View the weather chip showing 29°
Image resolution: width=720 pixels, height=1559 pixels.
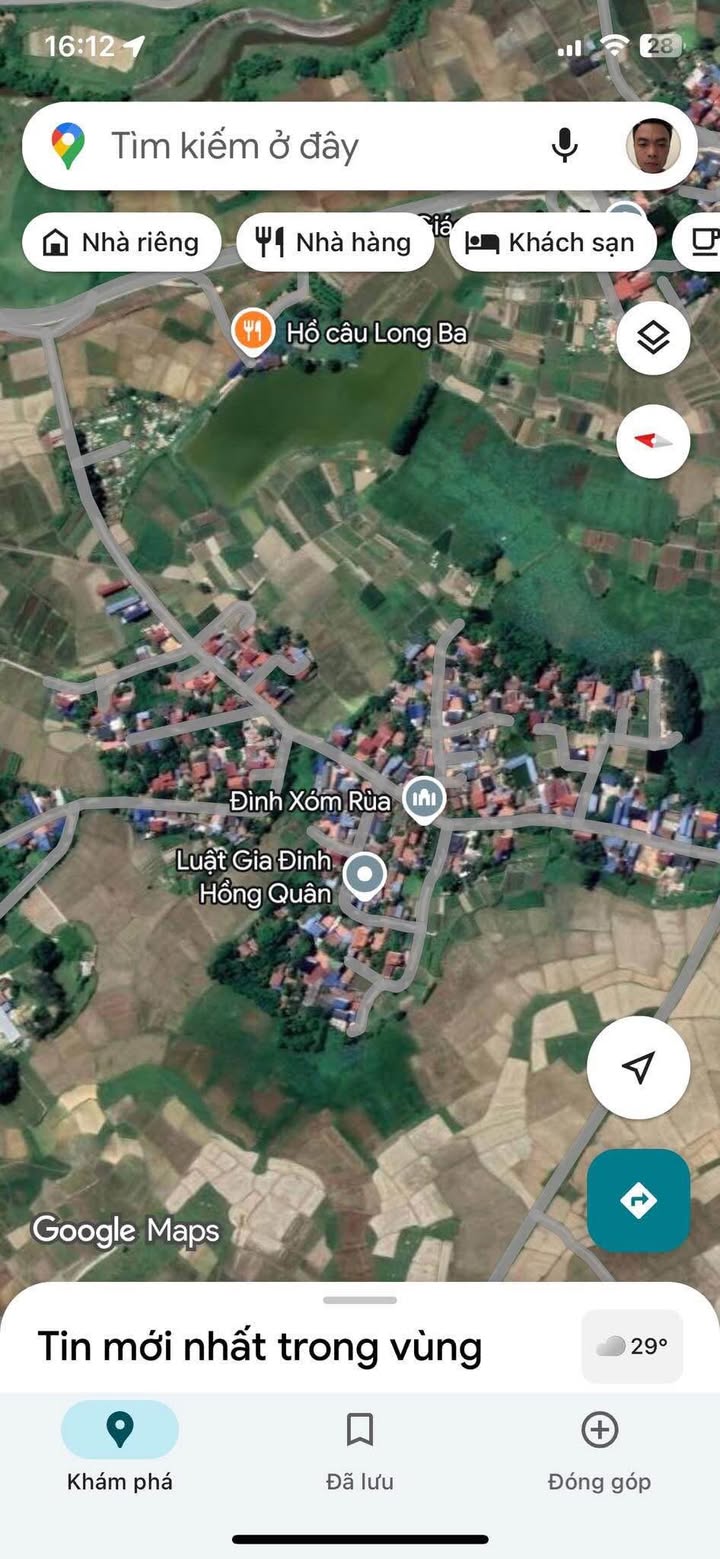point(632,1346)
